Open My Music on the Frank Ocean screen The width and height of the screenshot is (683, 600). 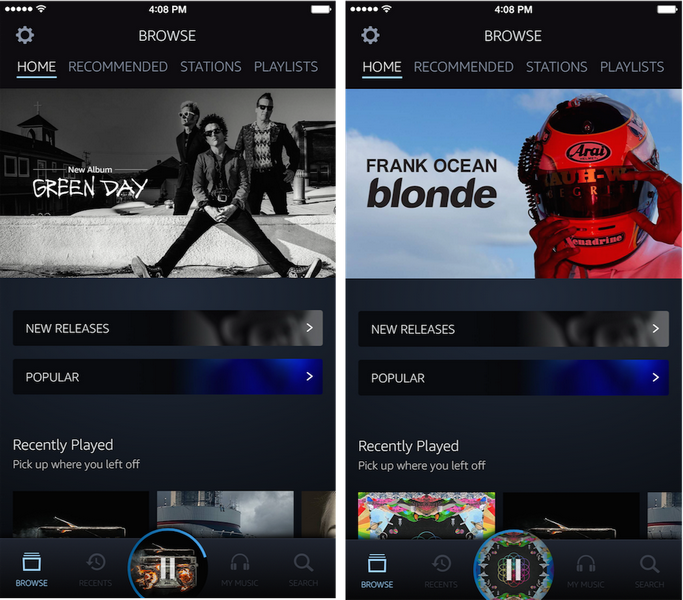pyautogui.click(x=586, y=570)
